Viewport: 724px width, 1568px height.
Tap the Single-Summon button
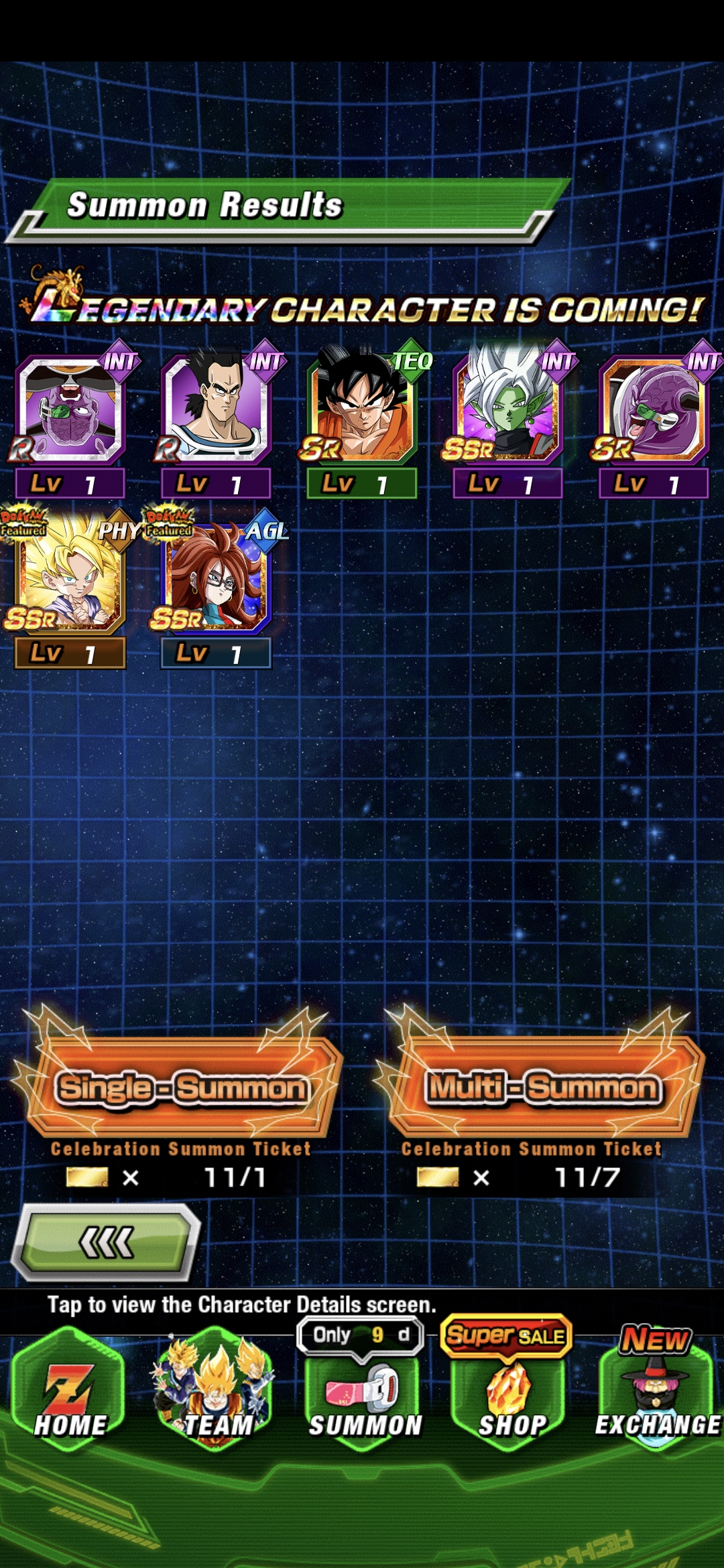(181, 1087)
